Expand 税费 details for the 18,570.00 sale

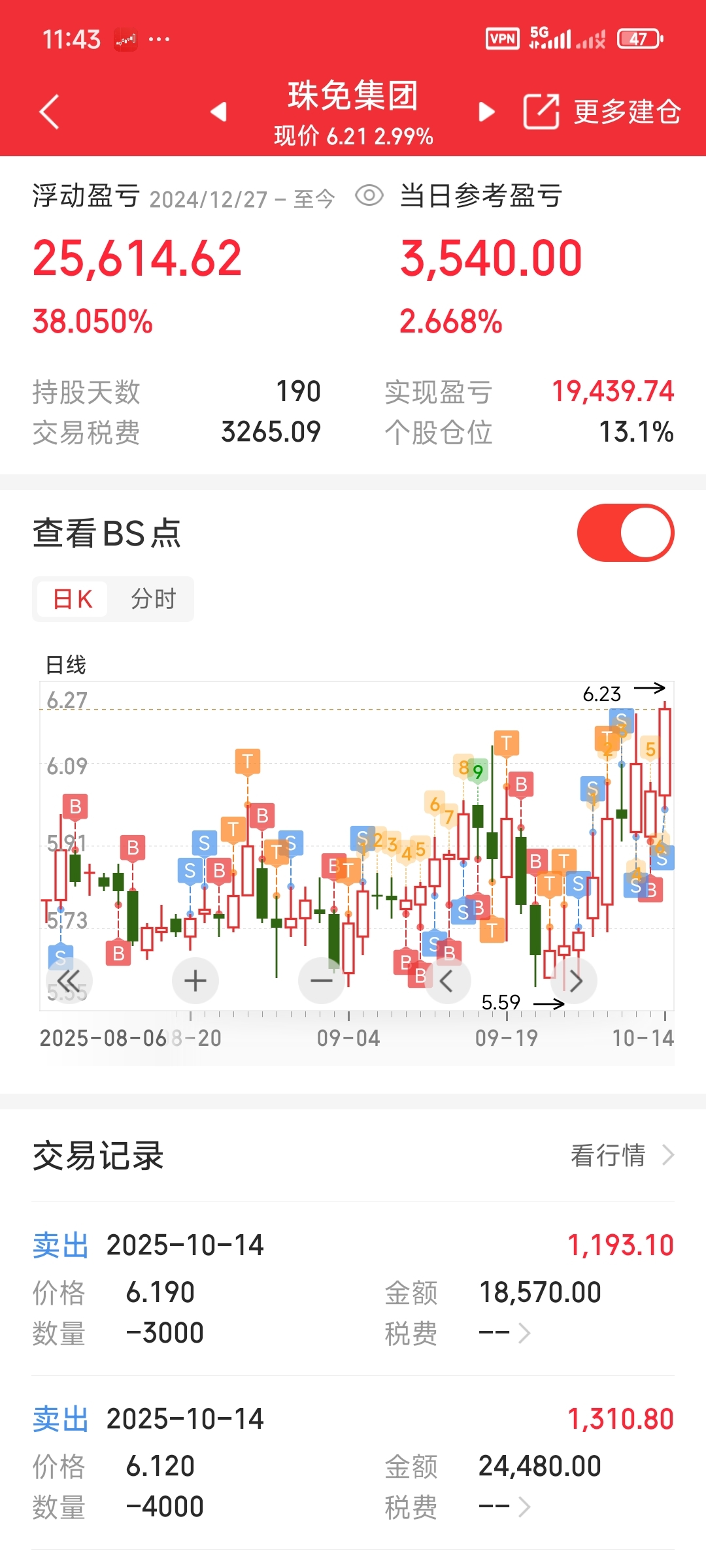[x=505, y=1333]
